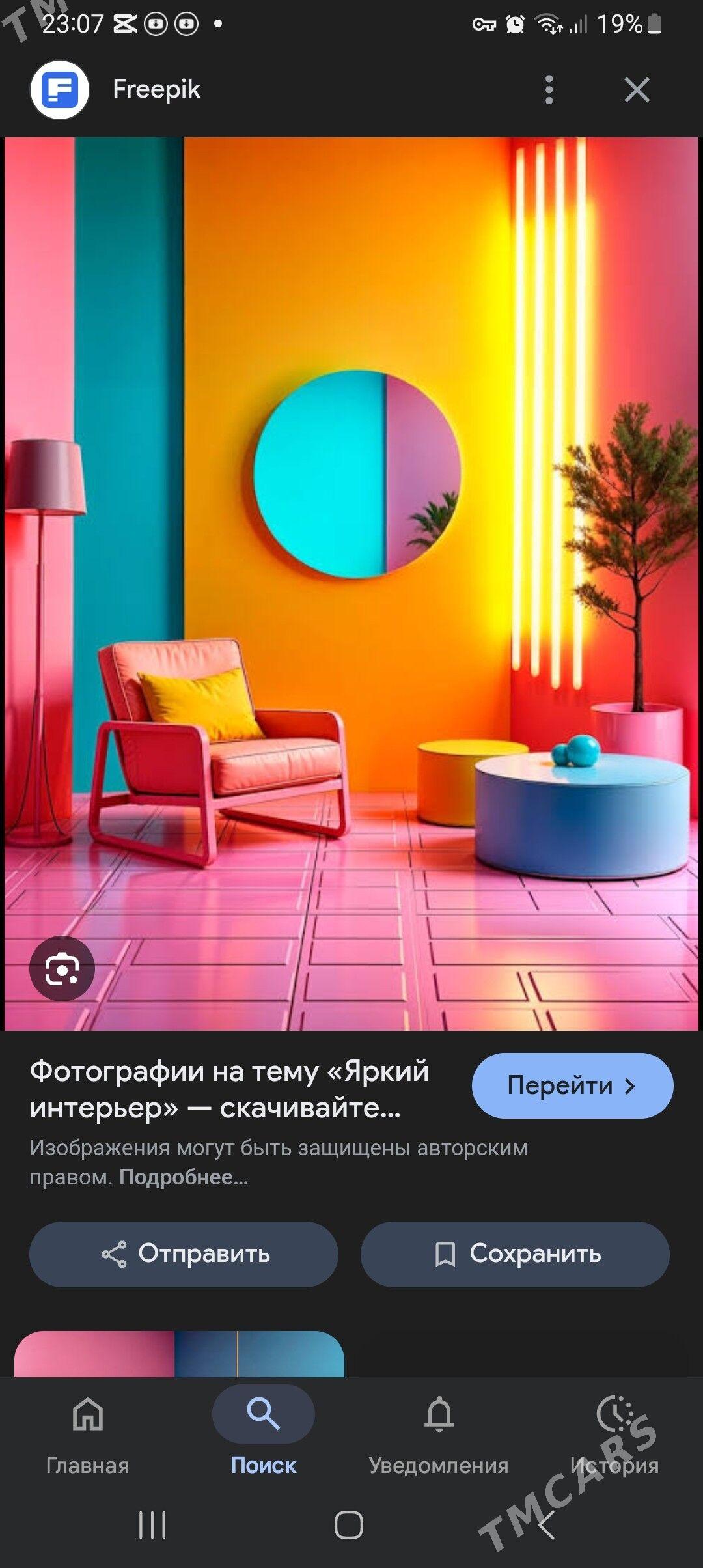Image resolution: width=703 pixels, height=1568 pixels.
Task: Open the recent apps view
Action: coord(152,1524)
